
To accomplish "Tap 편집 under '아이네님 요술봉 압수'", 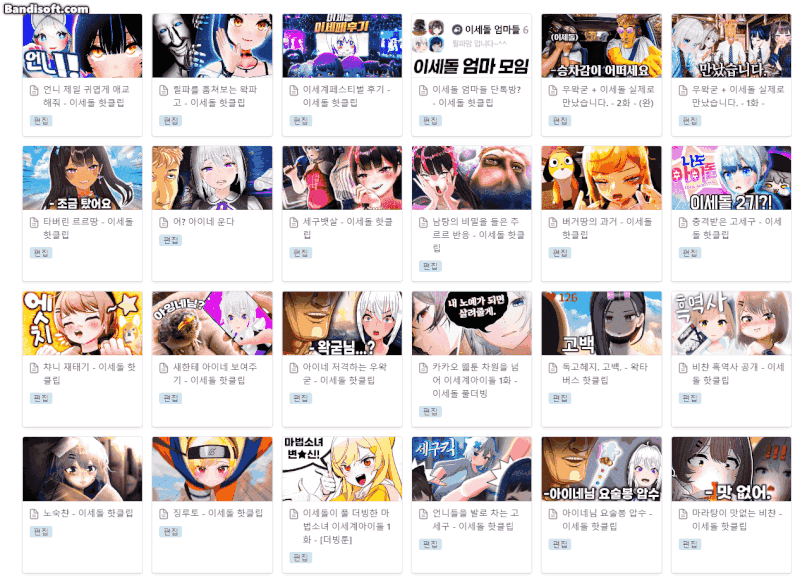I will (x=560, y=544).
